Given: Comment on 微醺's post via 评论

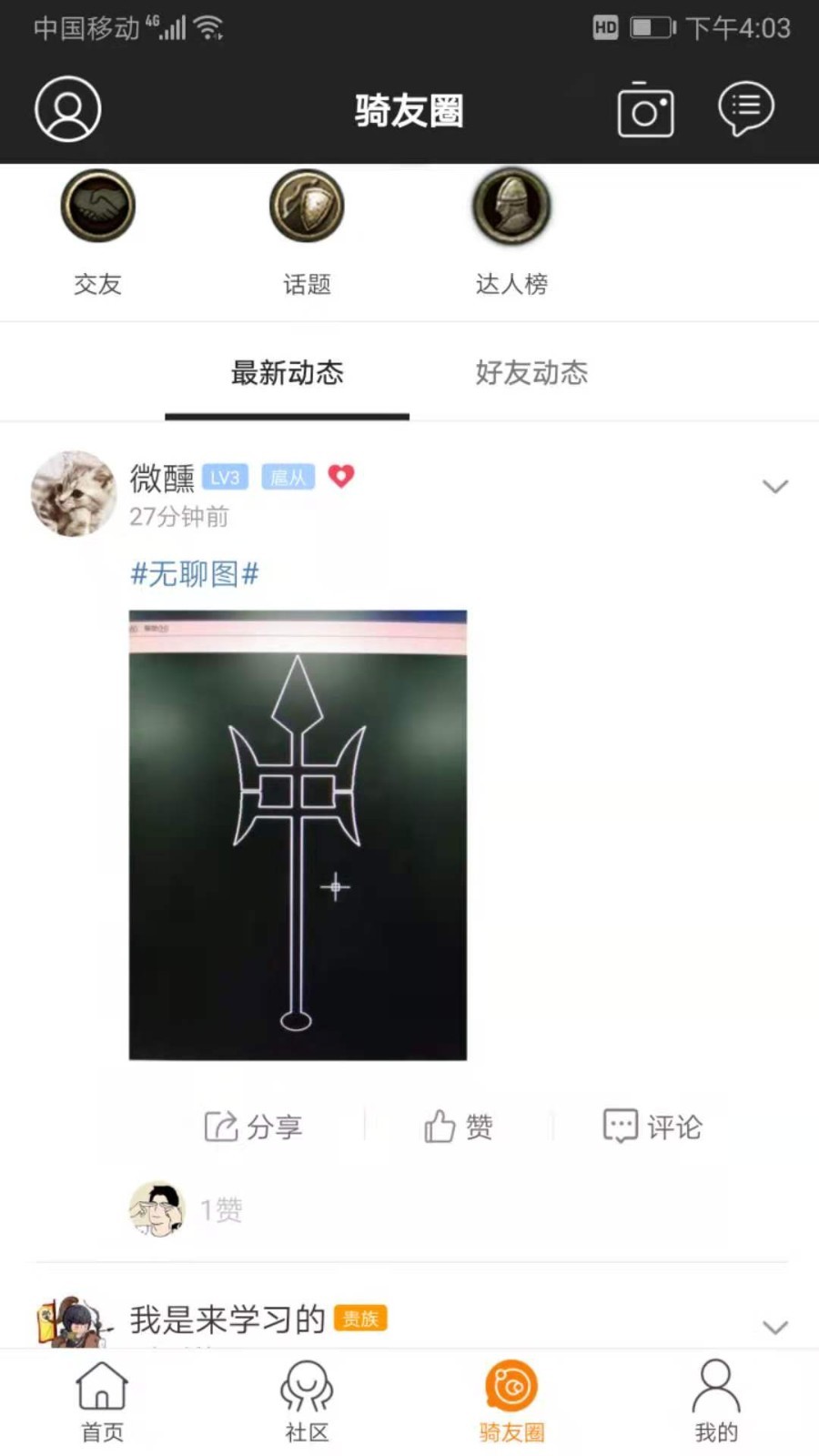Looking at the screenshot, I should (652, 1127).
